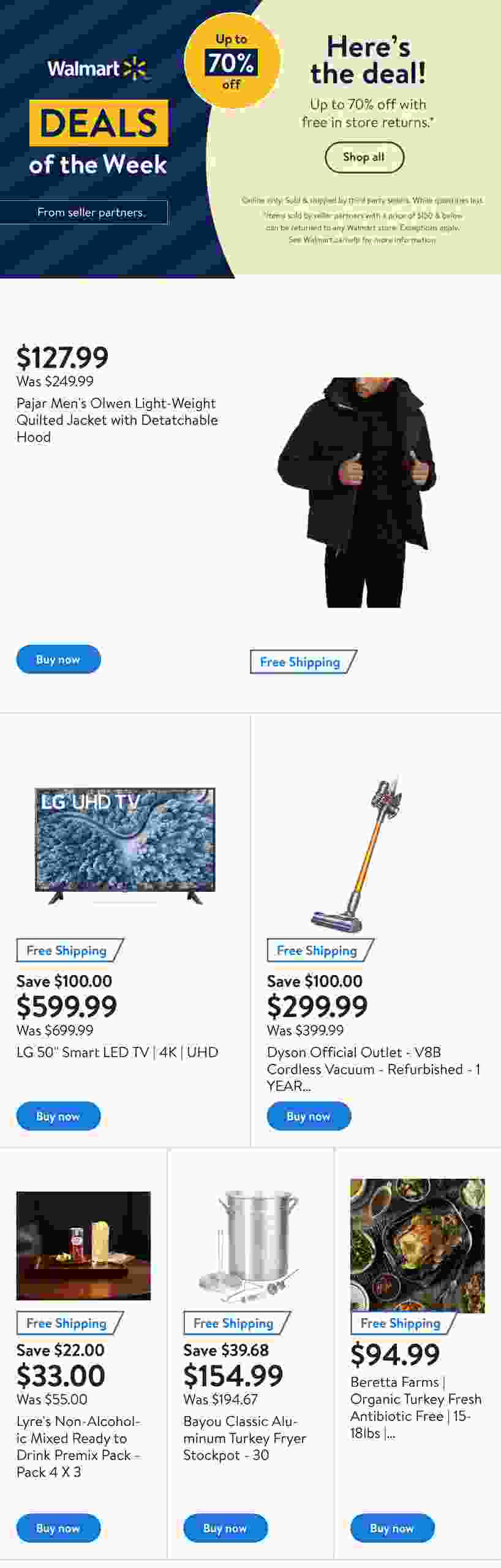Open the Beretta Farms organic turkey image

417,1245
